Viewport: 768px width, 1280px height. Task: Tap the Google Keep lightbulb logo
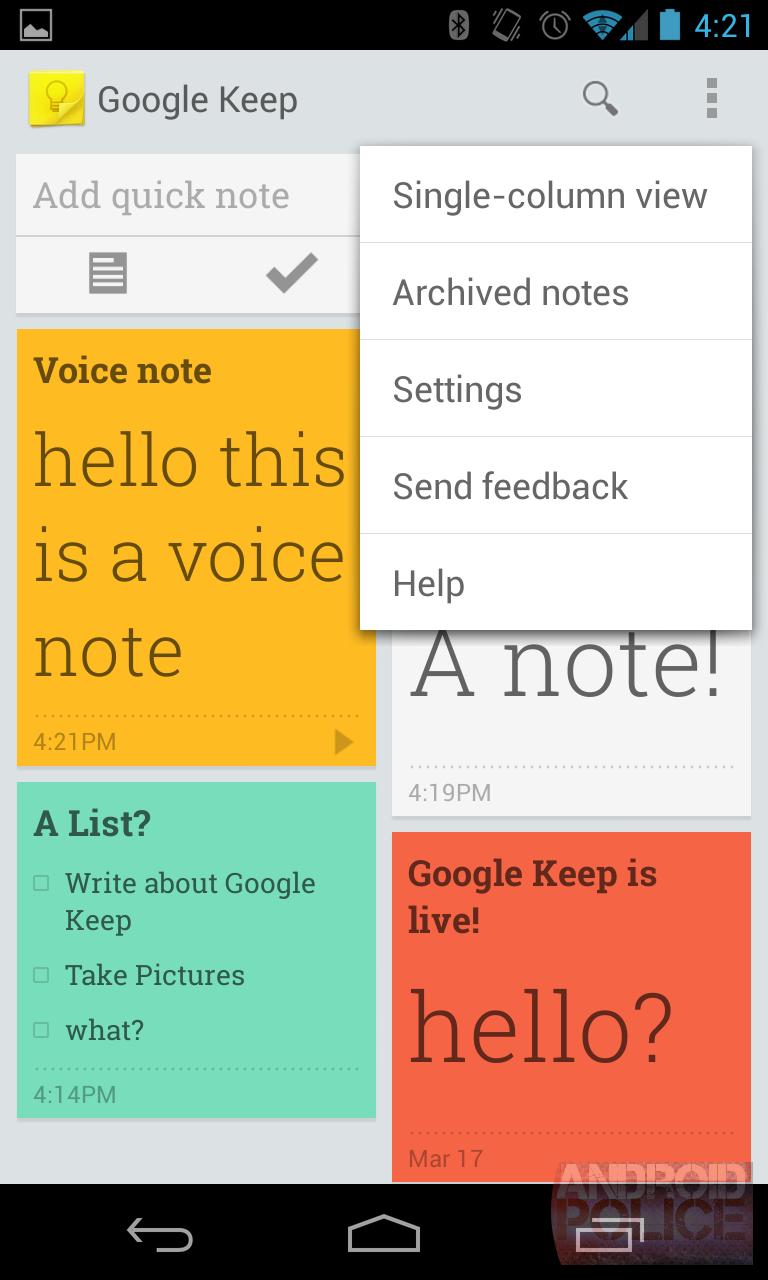click(56, 98)
